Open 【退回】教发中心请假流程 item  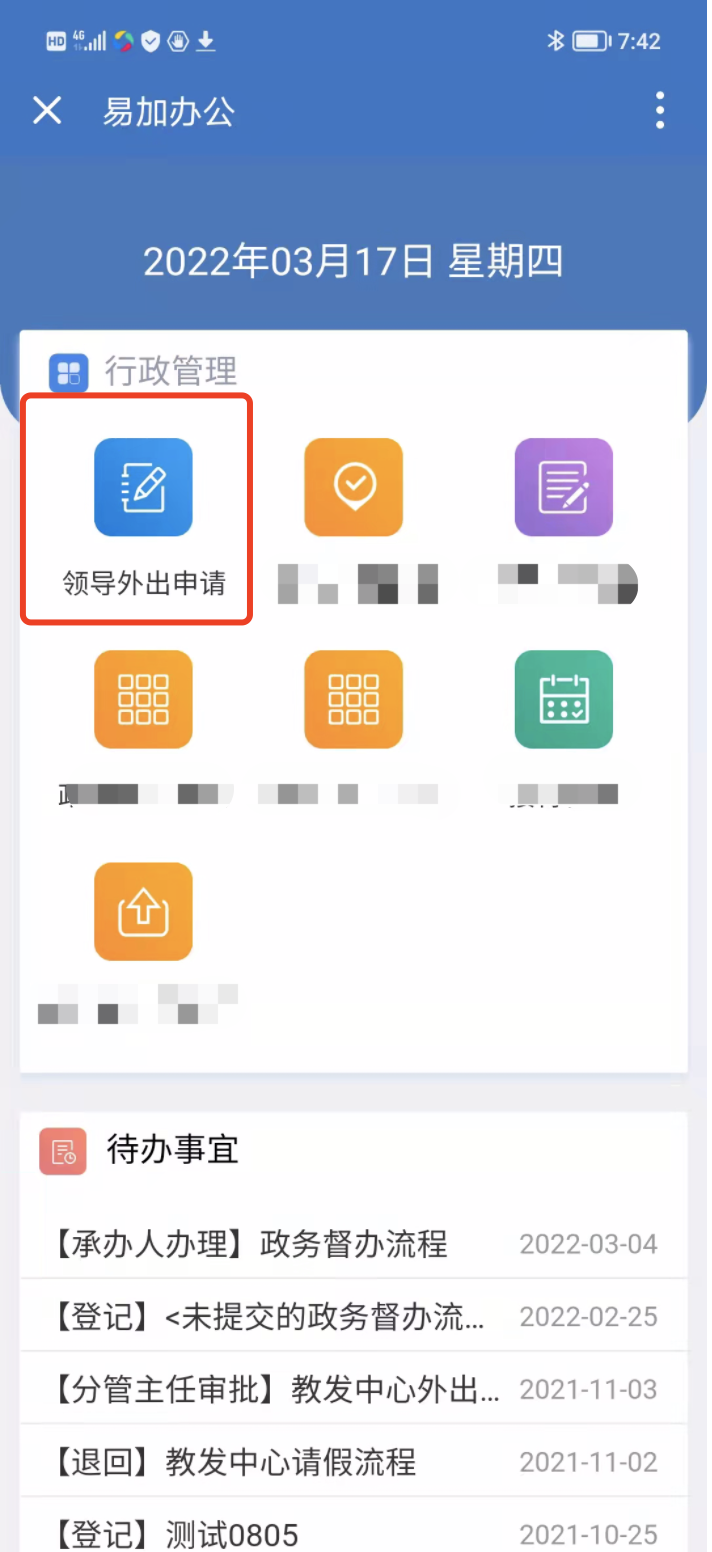click(353, 1462)
